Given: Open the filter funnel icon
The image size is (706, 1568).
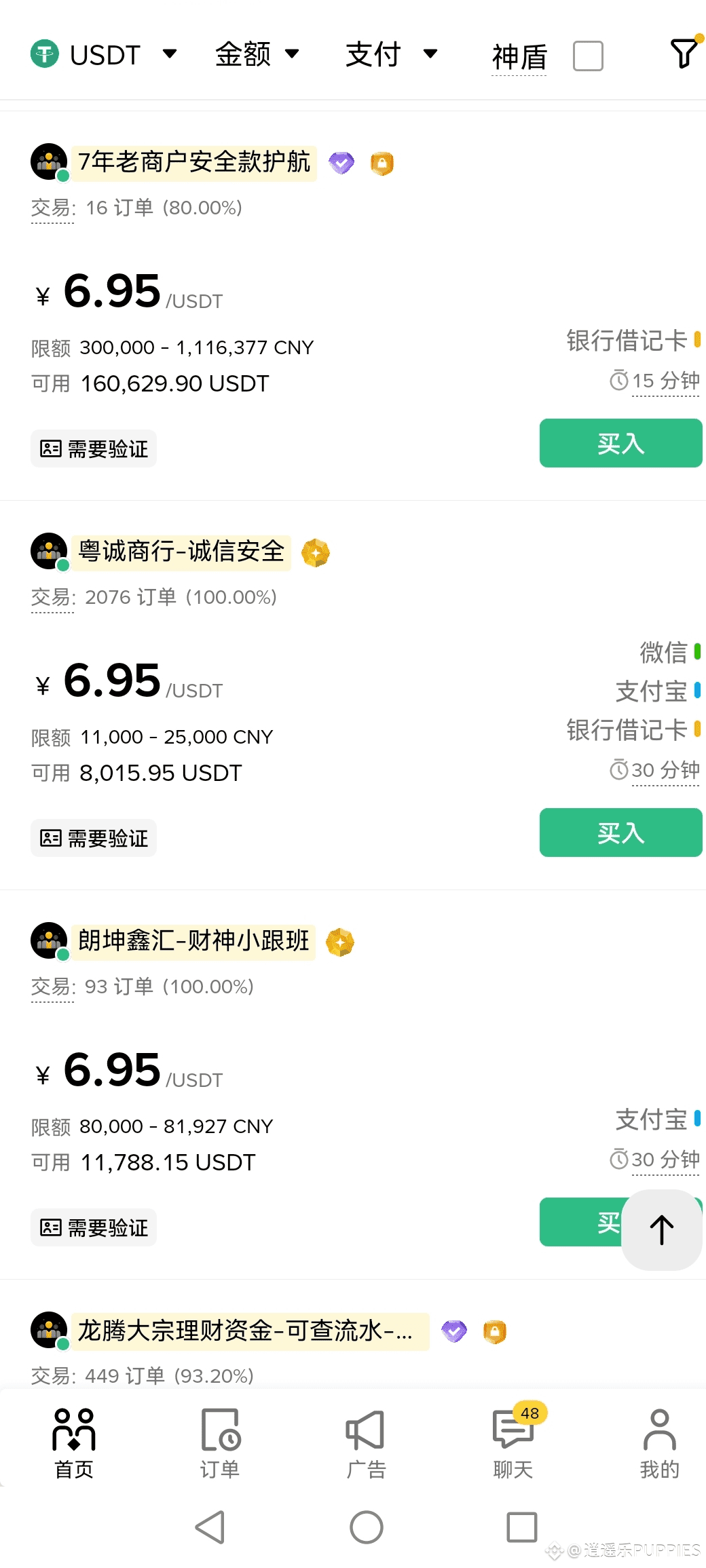Looking at the screenshot, I should [x=684, y=53].
